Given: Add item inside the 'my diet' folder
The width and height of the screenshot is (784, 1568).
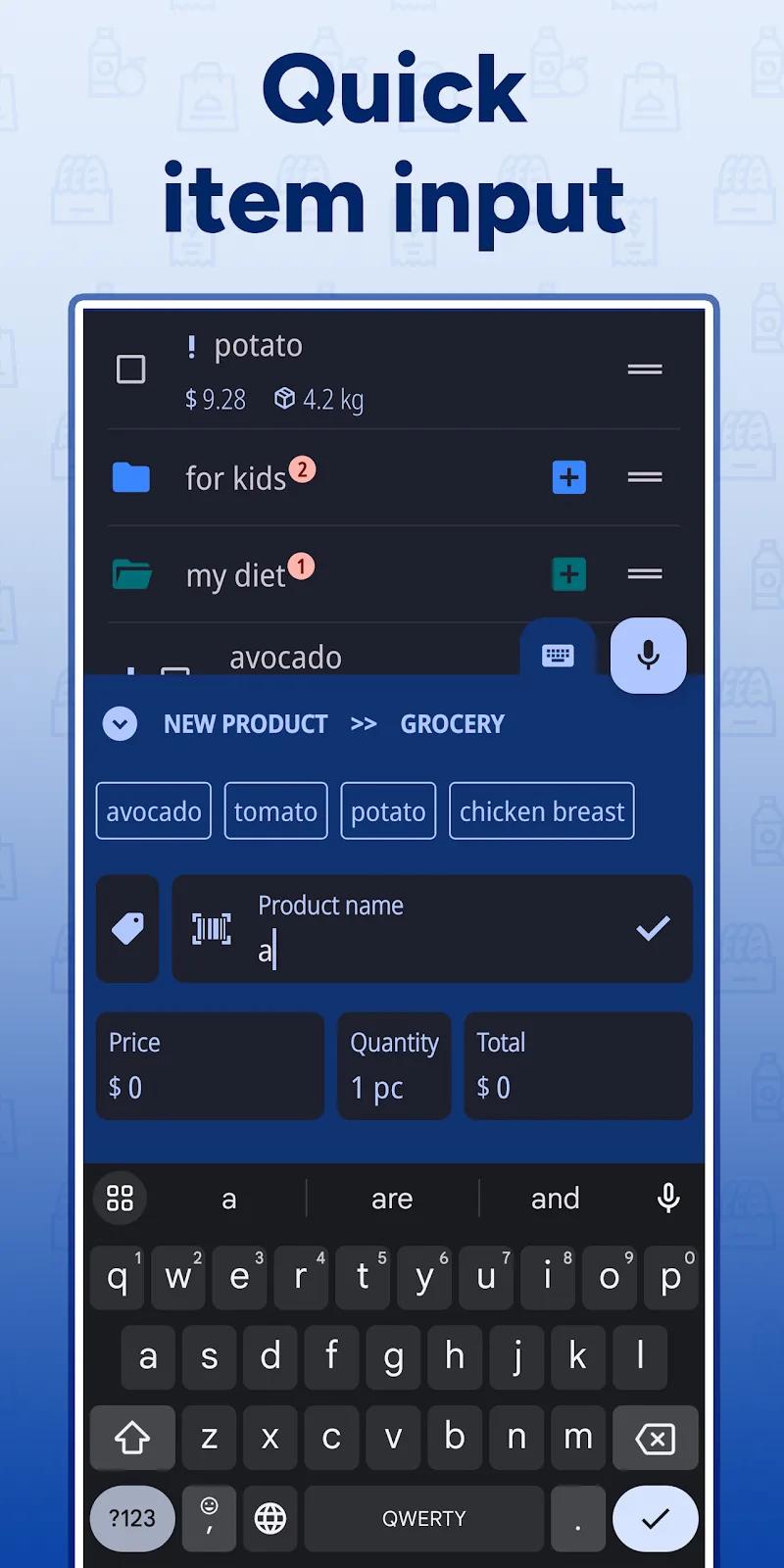Looking at the screenshot, I should coord(569,574).
